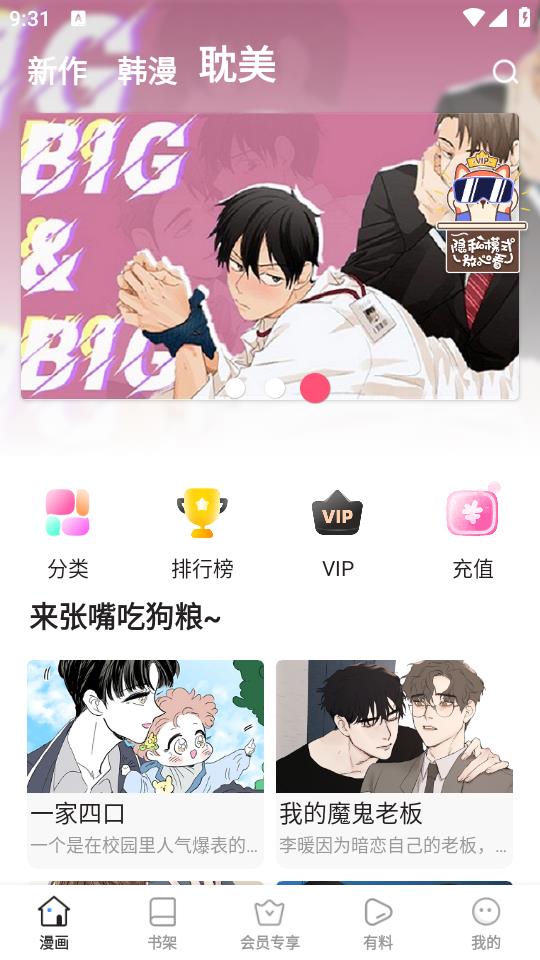Jump to the first banner page dot

click(235, 388)
